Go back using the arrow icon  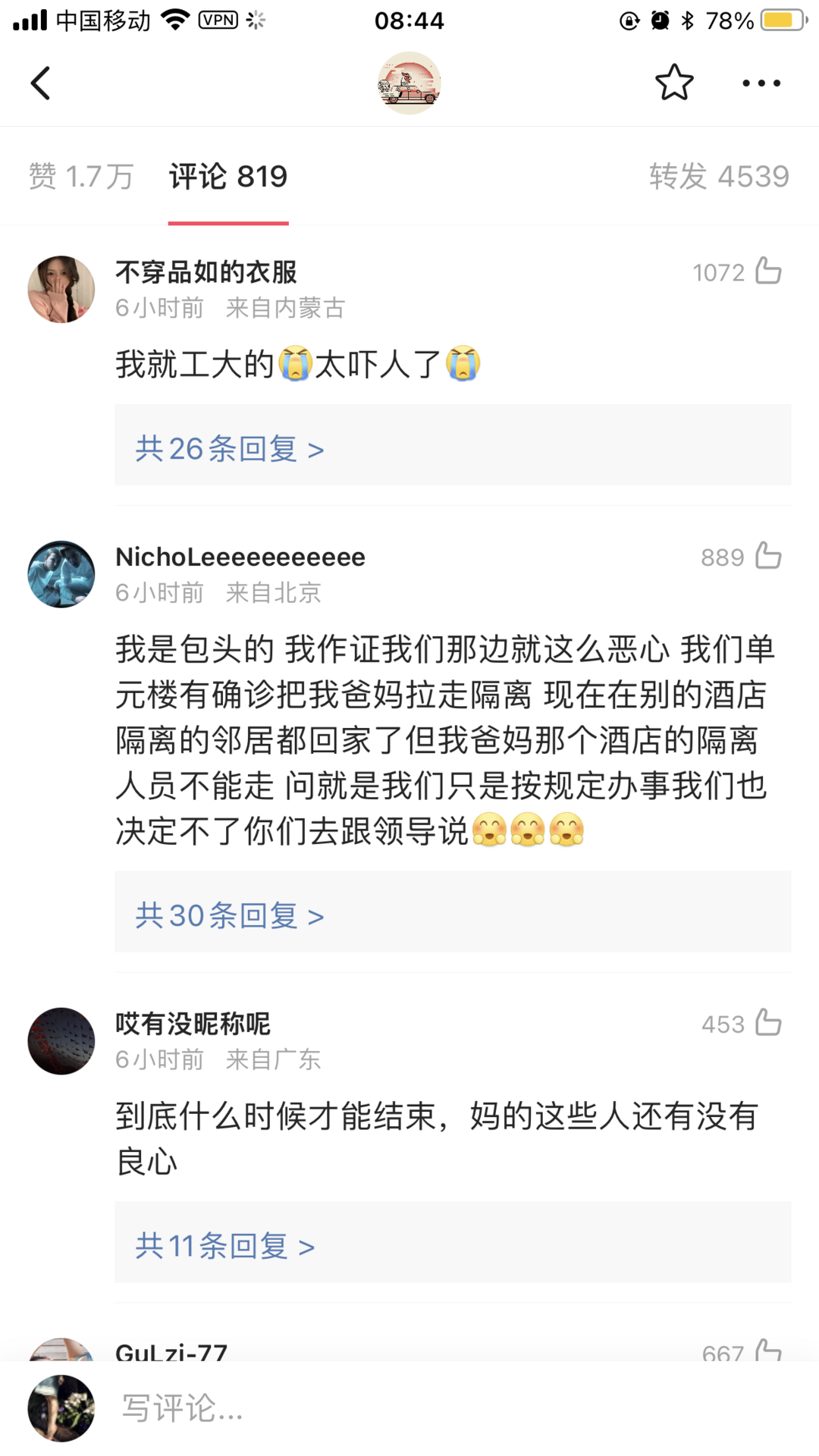coord(41,83)
